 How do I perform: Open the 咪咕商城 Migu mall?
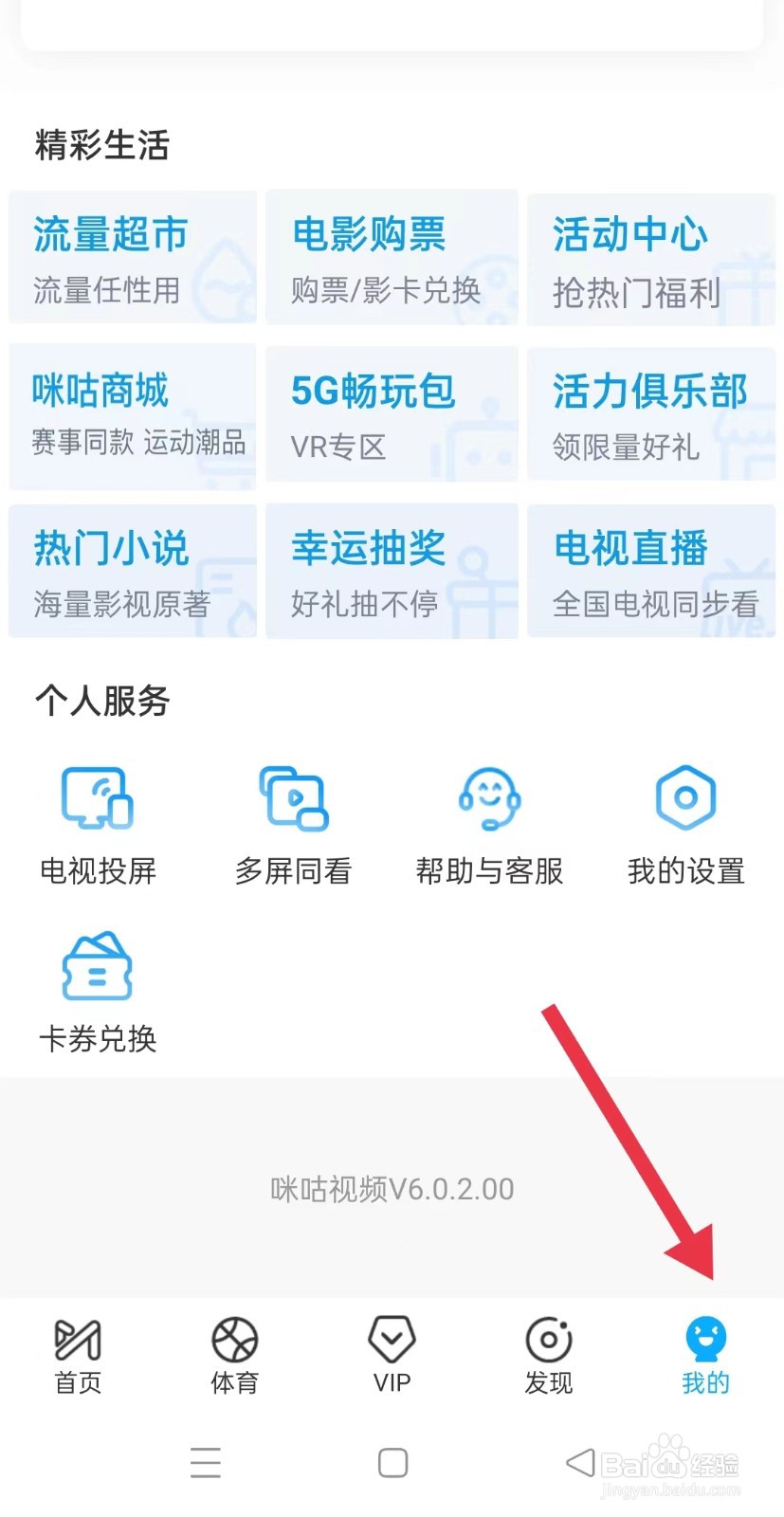(x=132, y=414)
